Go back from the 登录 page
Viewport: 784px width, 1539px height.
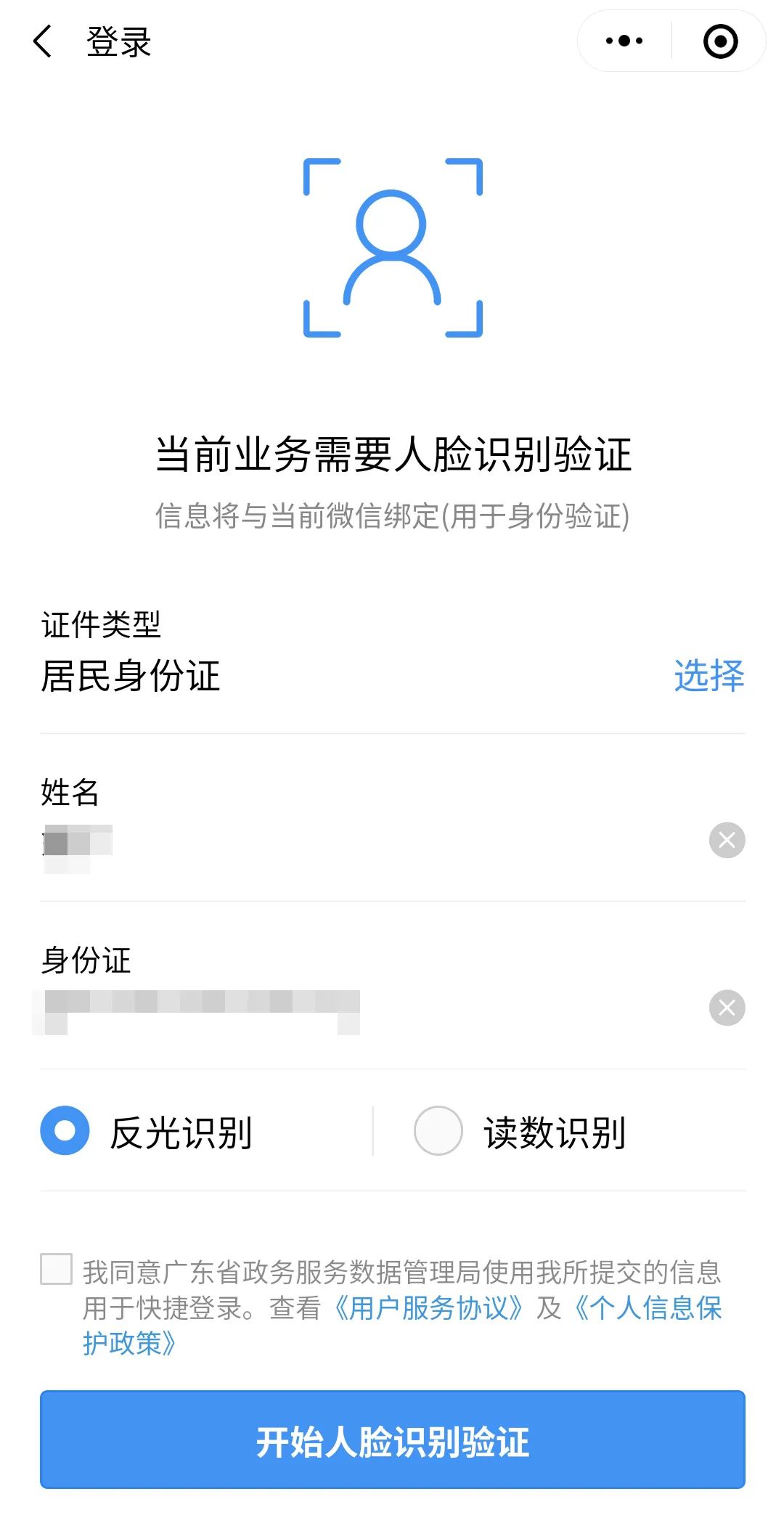[44, 41]
